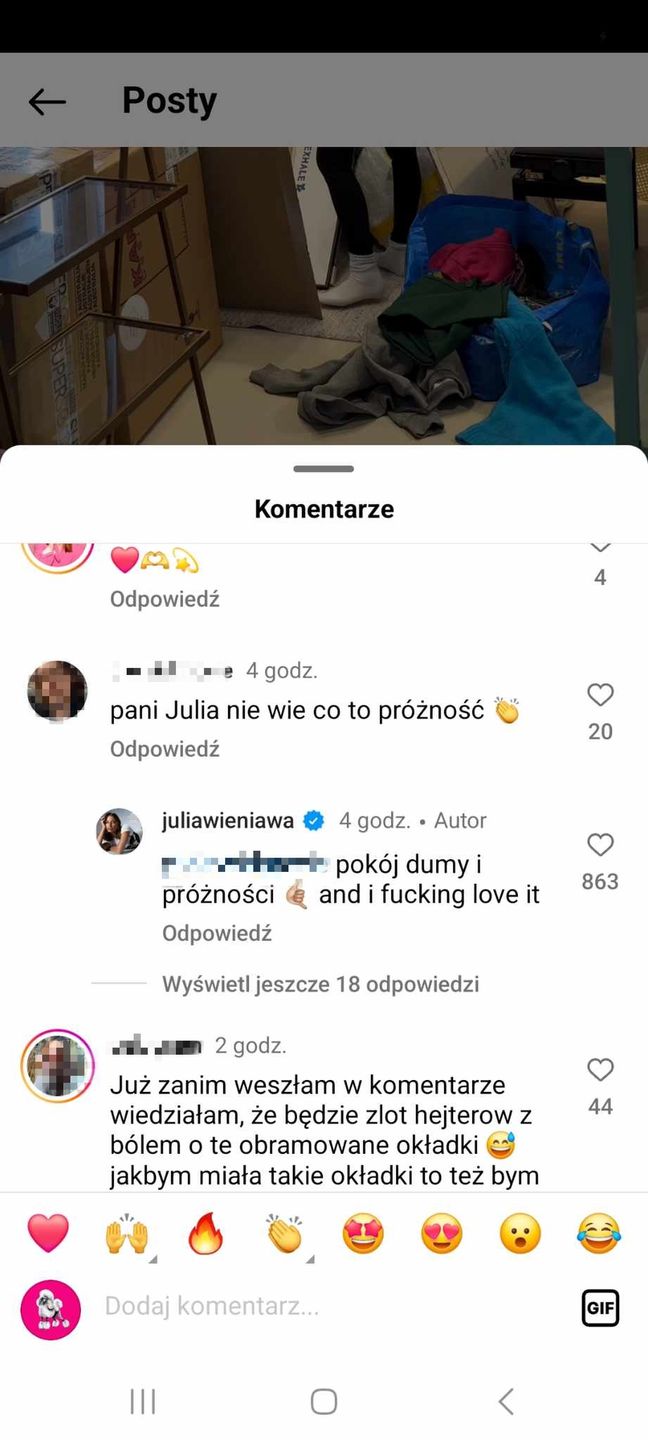Expand 18 more replies

(320, 984)
